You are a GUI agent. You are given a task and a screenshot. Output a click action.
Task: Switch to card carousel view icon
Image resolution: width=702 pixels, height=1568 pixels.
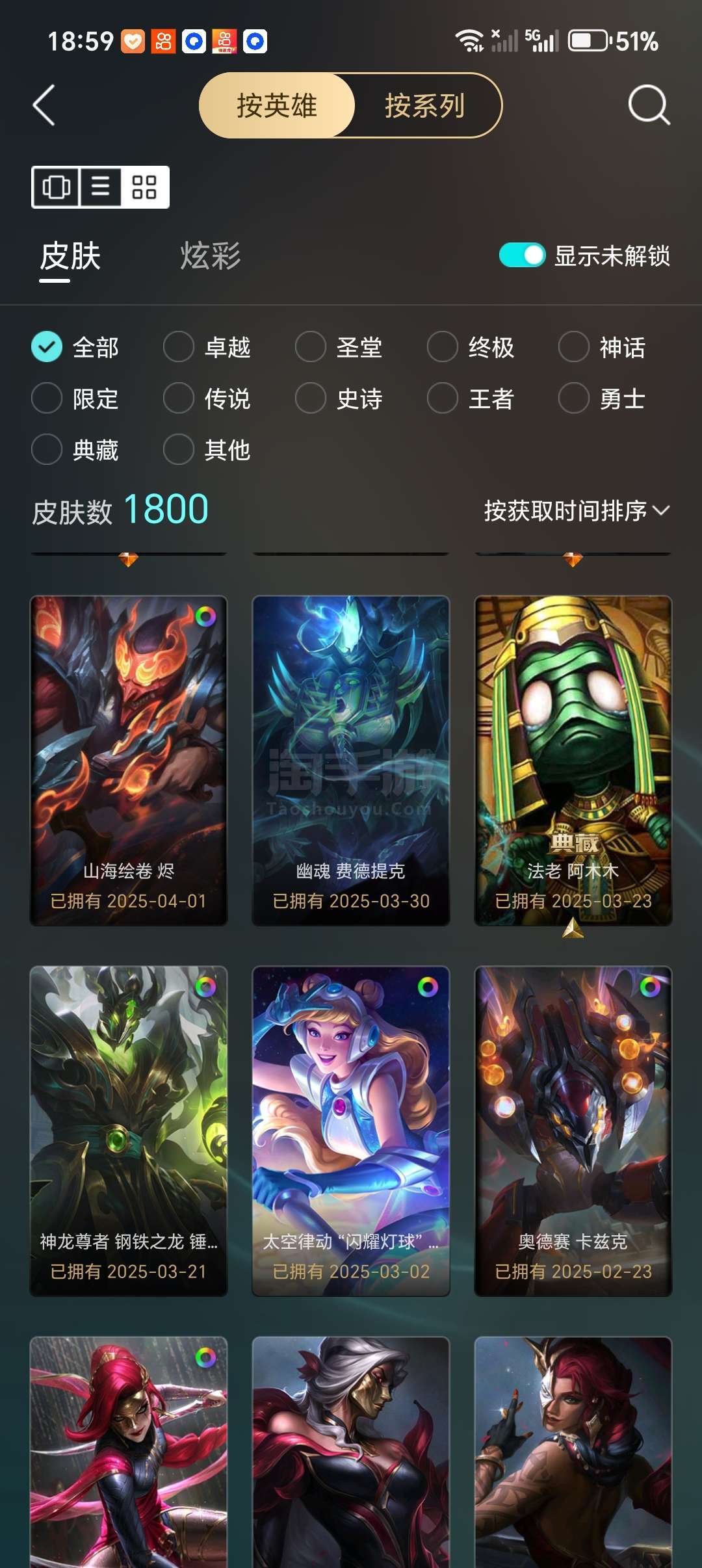56,187
